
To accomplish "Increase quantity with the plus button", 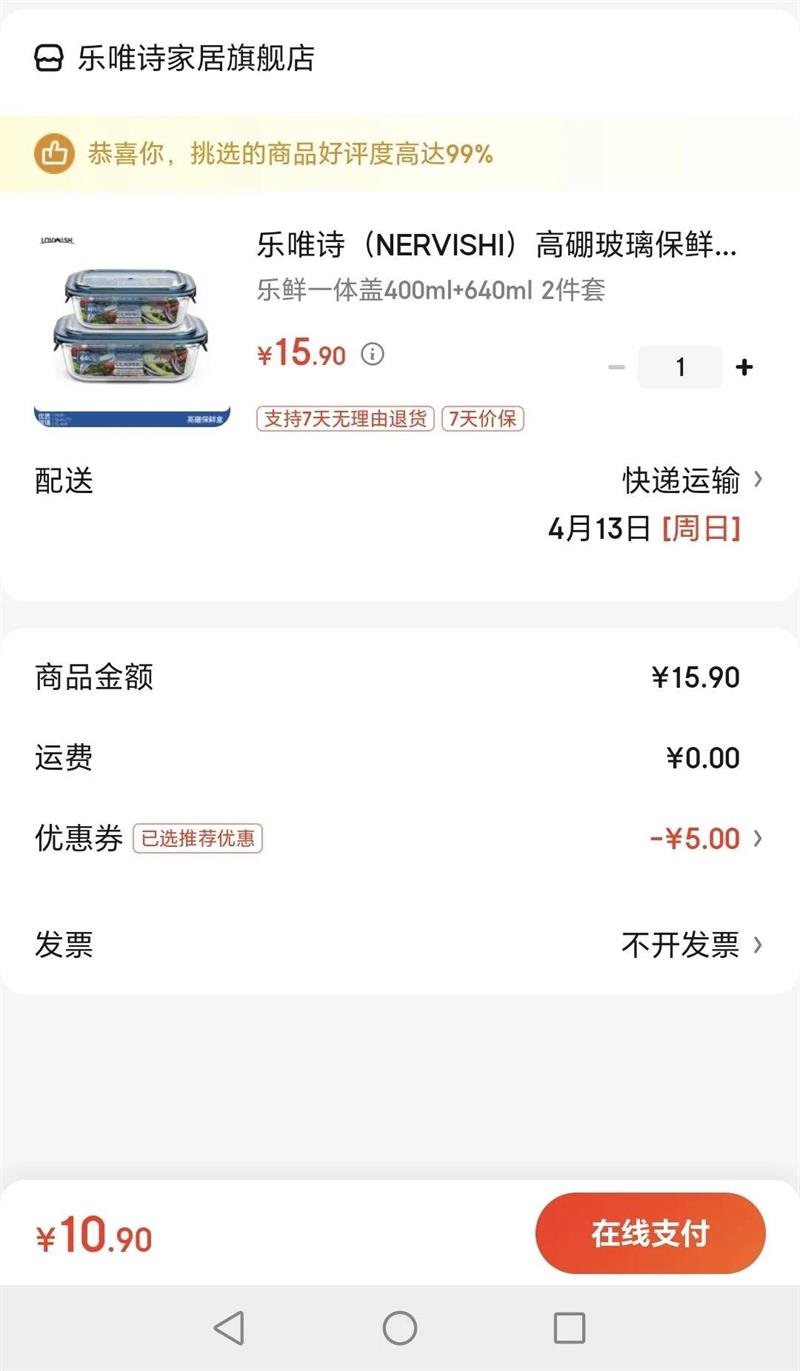I will pyautogui.click(x=744, y=367).
